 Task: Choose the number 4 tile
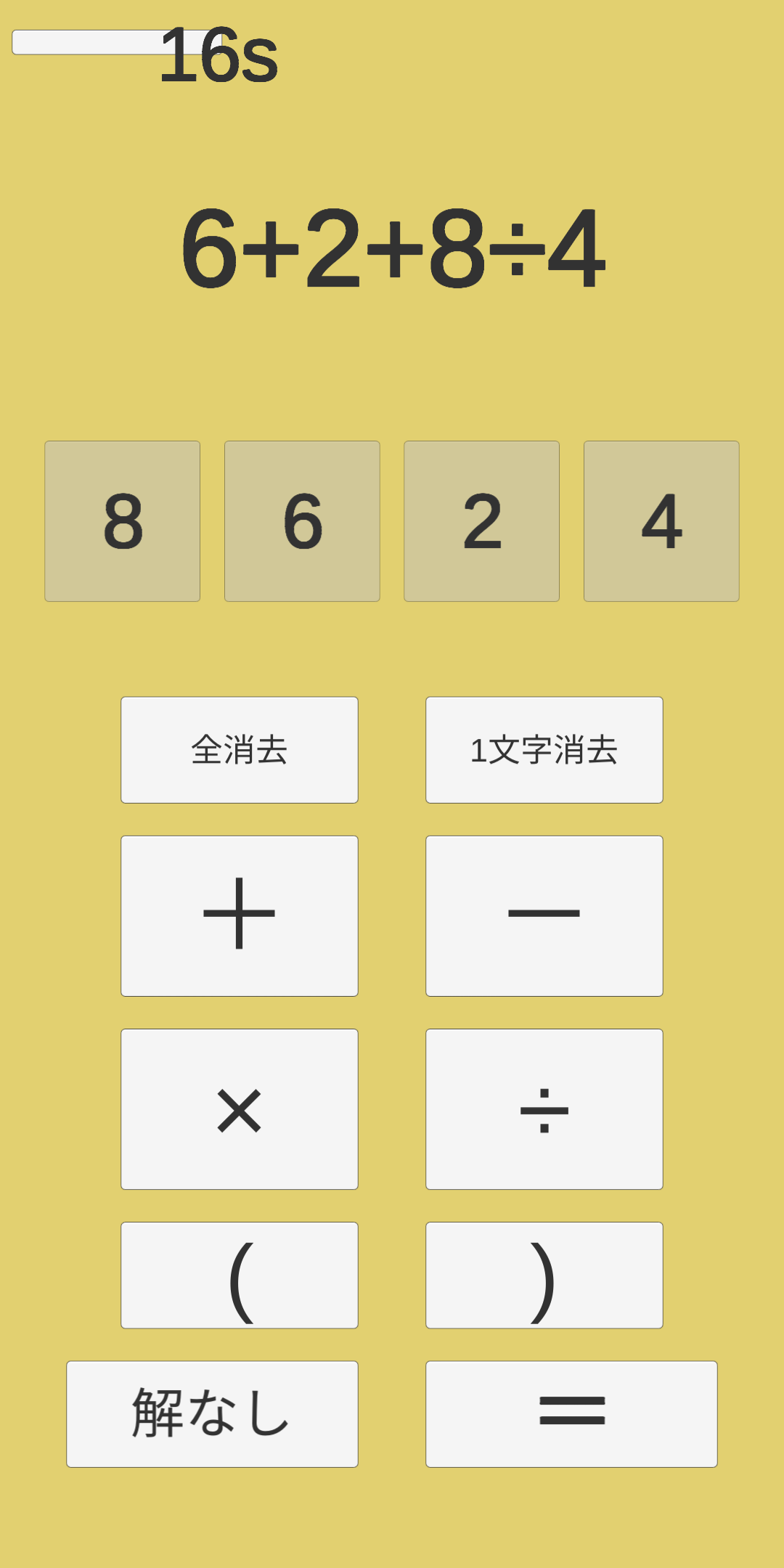pos(661,520)
